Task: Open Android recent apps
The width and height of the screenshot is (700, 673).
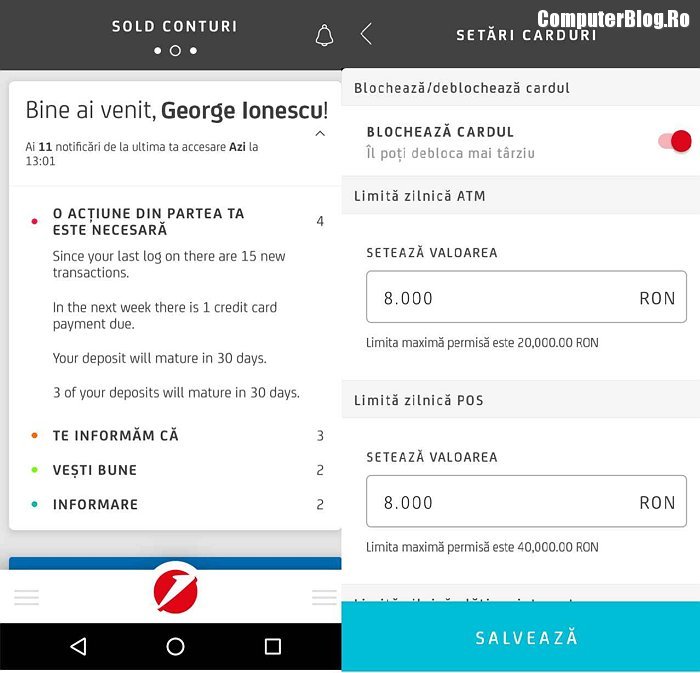Action: pyautogui.click(x=273, y=646)
